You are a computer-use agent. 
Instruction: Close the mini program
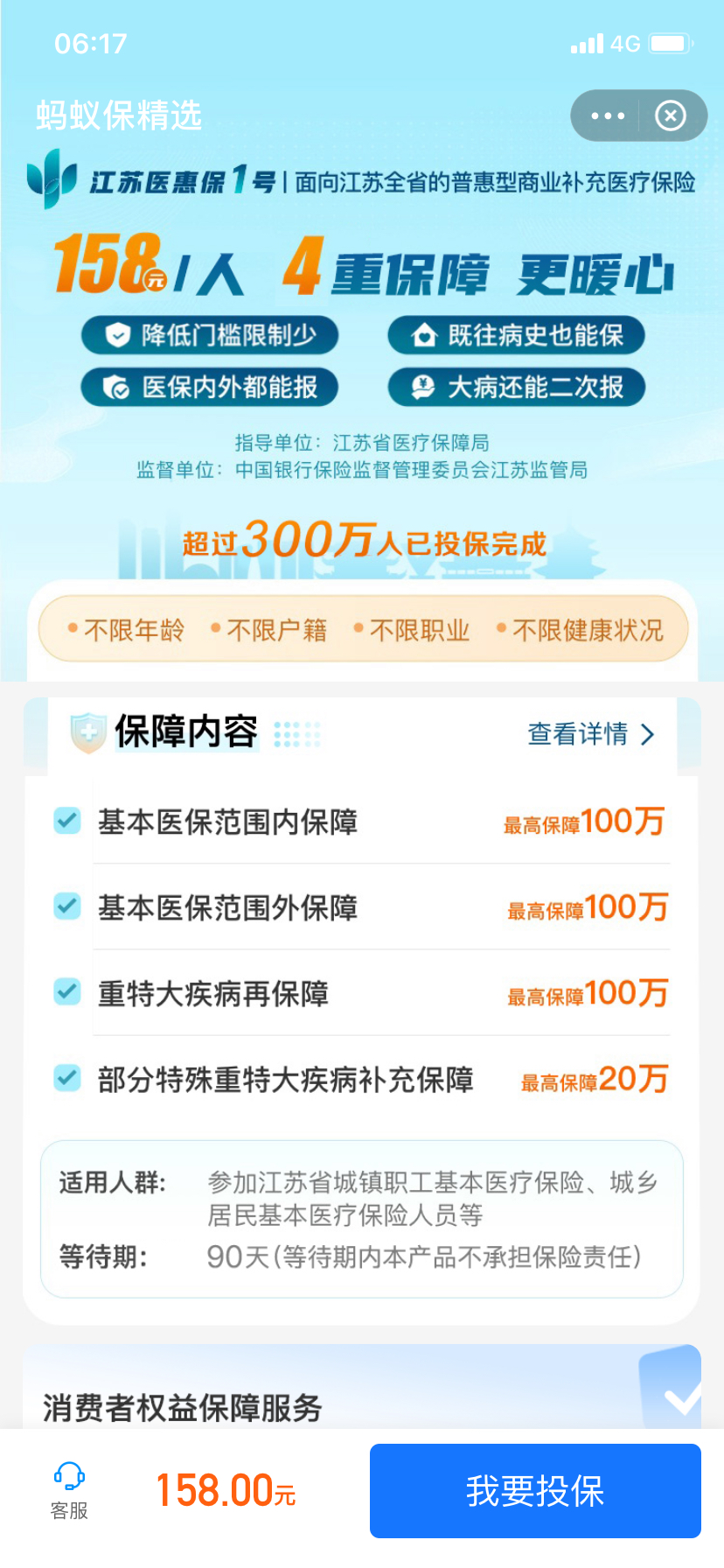click(671, 115)
